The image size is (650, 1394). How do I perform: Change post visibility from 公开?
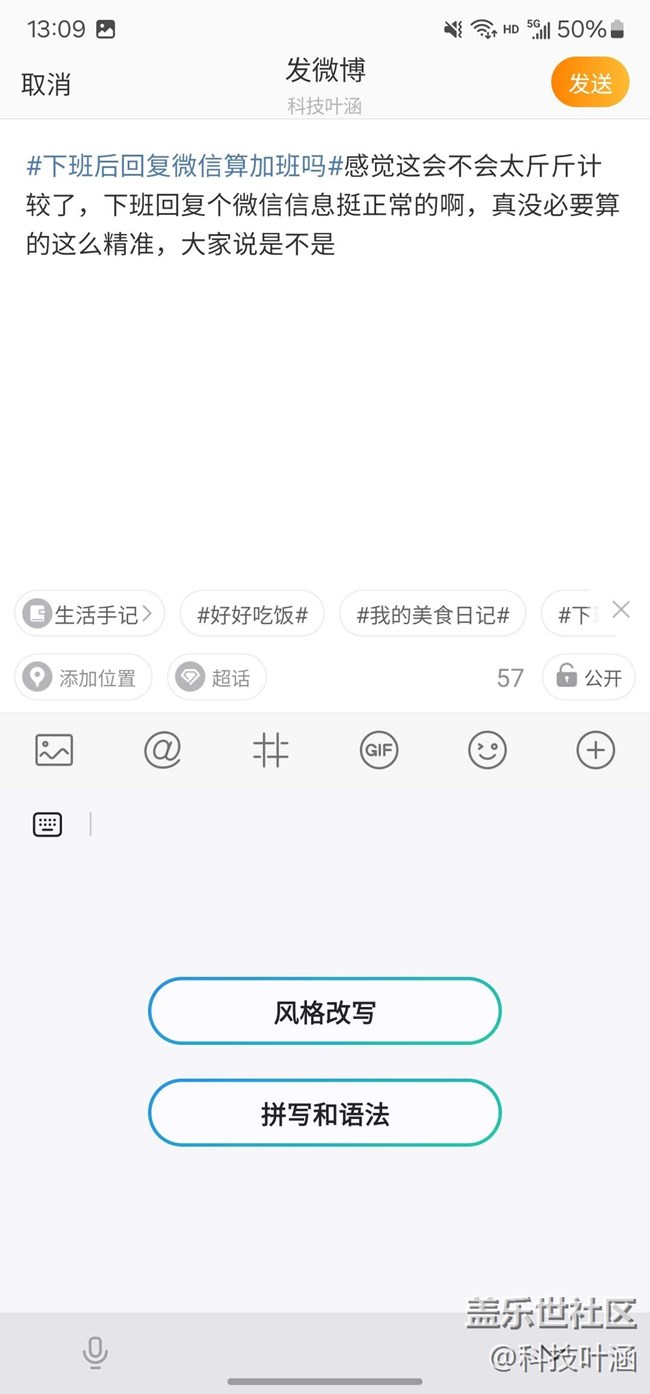click(589, 678)
